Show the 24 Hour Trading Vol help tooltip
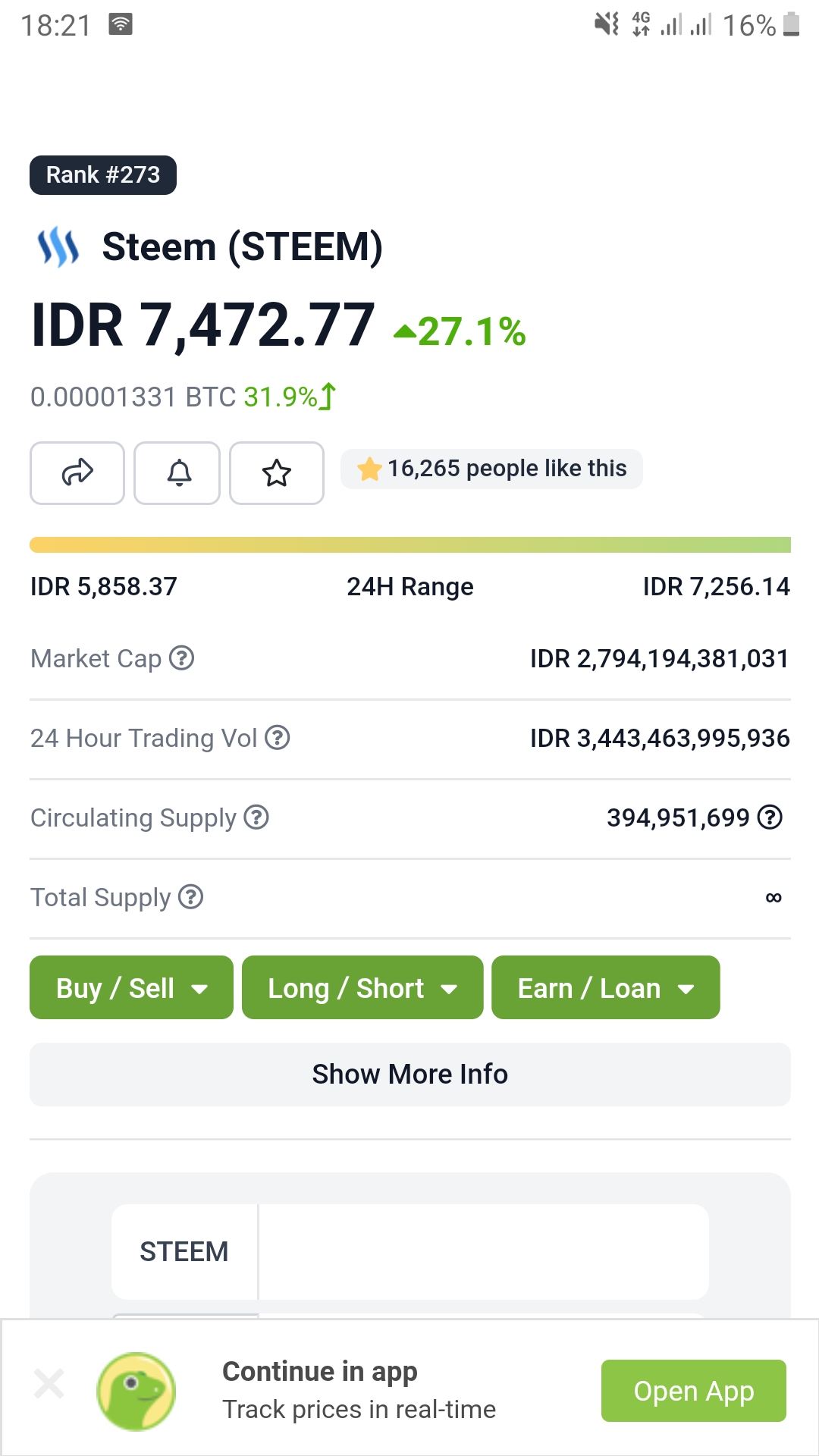 coord(278,737)
